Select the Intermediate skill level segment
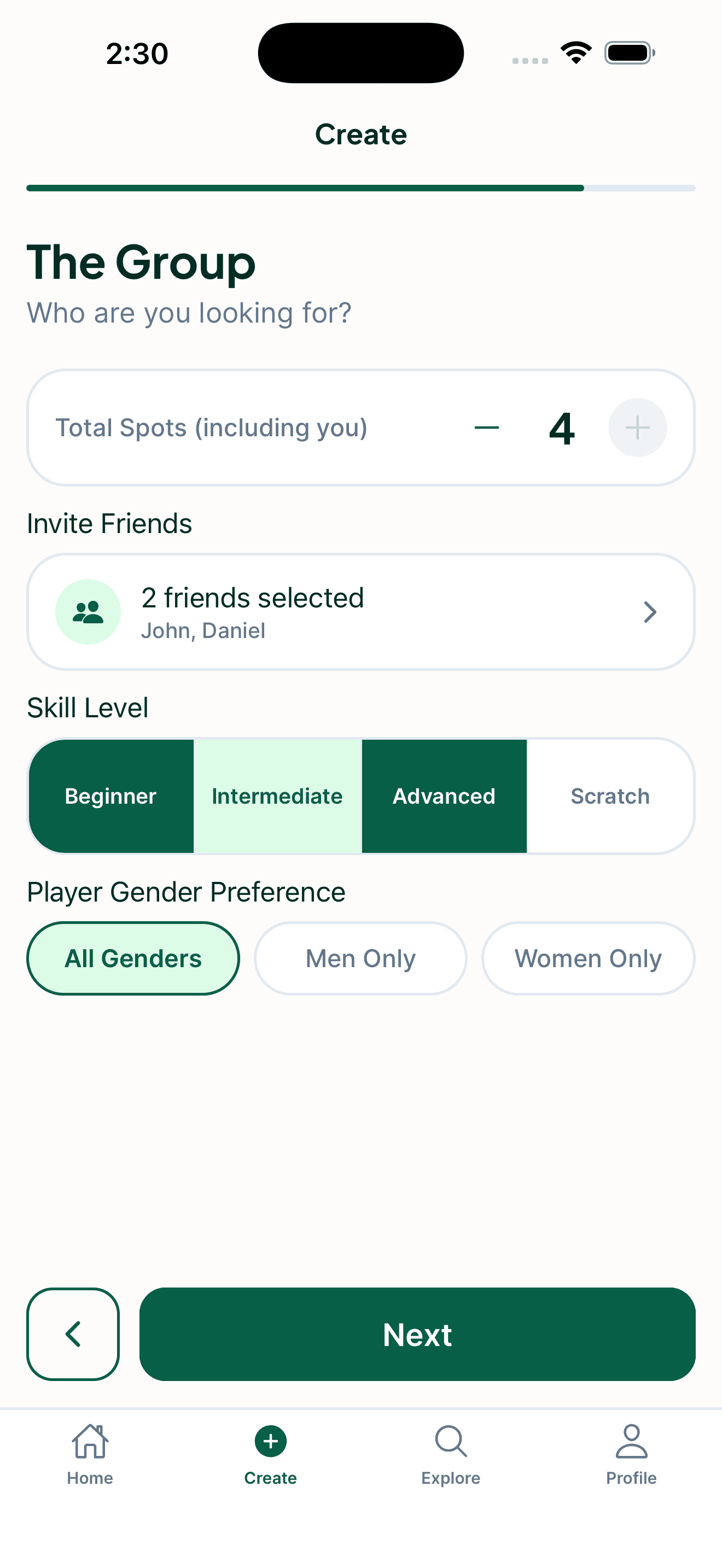This screenshot has height=1568, width=722. [x=277, y=796]
